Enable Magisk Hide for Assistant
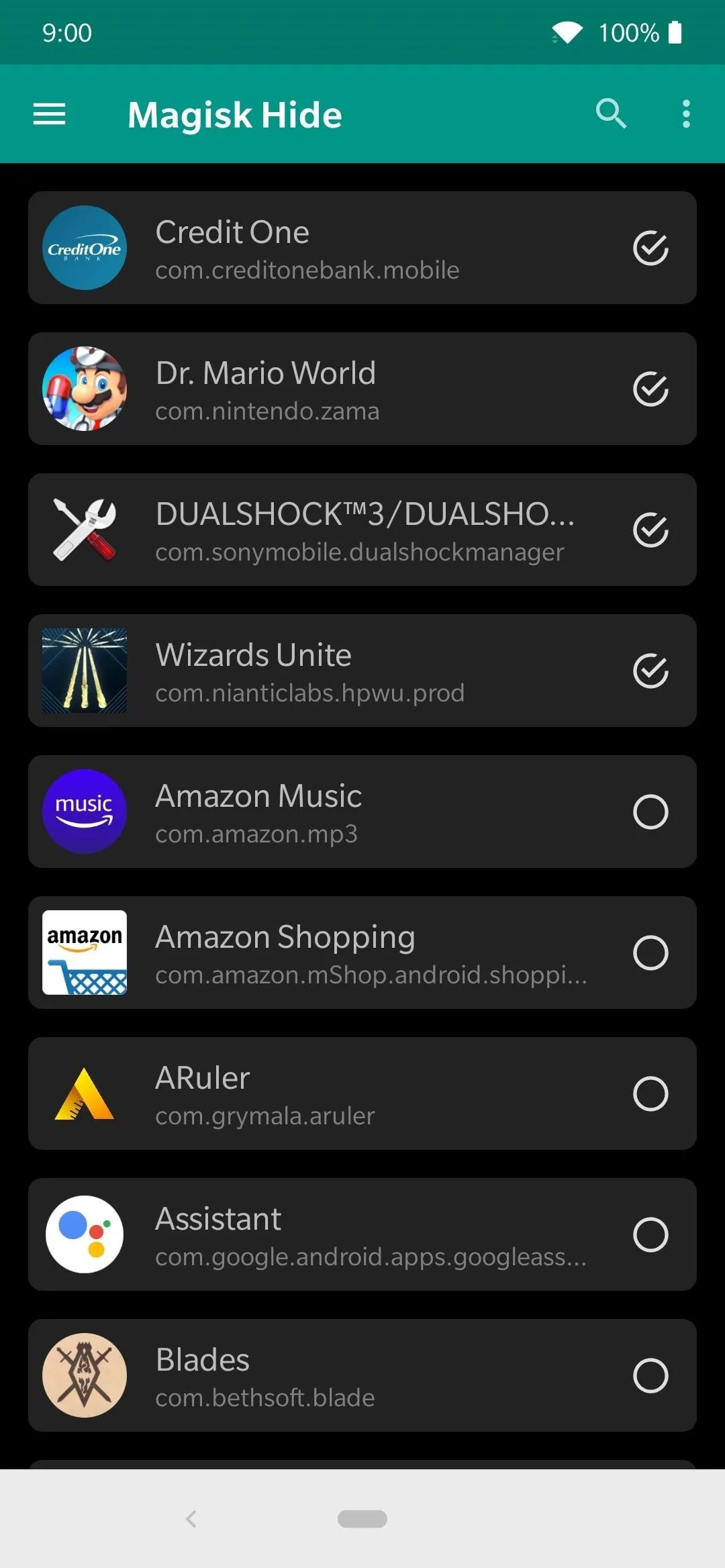The width and height of the screenshot is (725, 1568). pos(650,1235)
